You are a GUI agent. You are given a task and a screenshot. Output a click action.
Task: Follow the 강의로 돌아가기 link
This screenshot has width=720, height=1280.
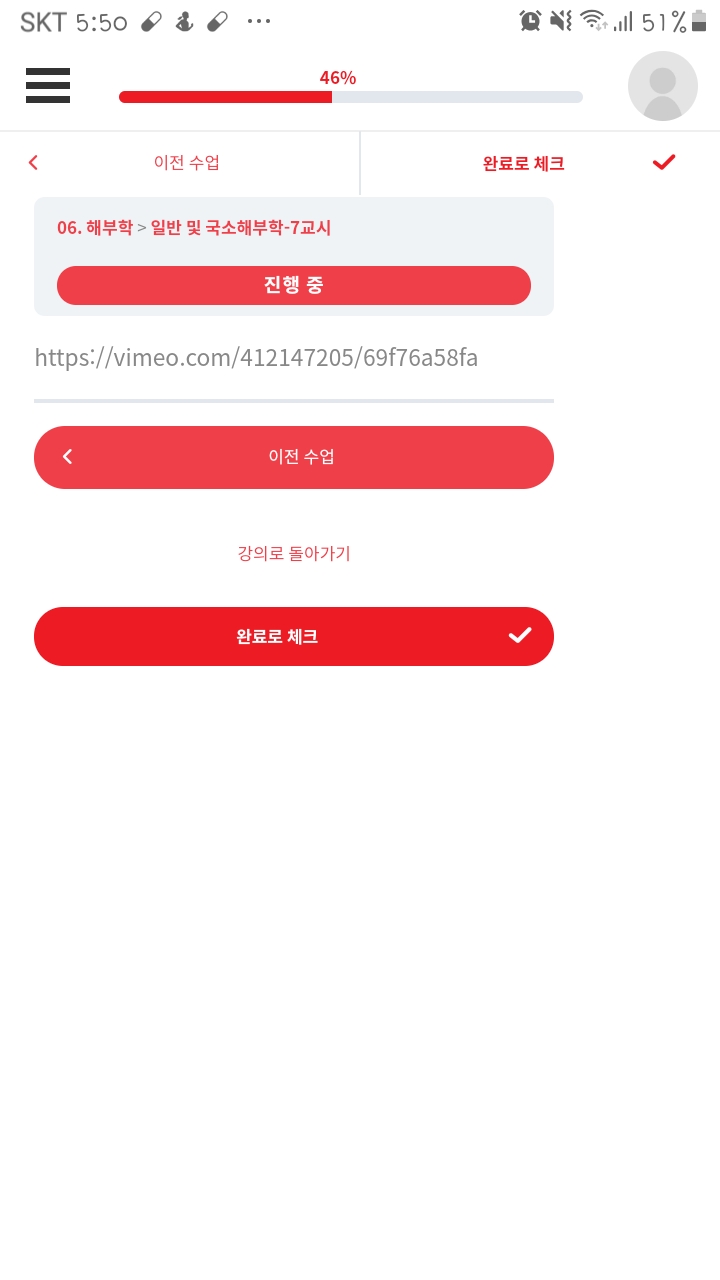[294, 553]
